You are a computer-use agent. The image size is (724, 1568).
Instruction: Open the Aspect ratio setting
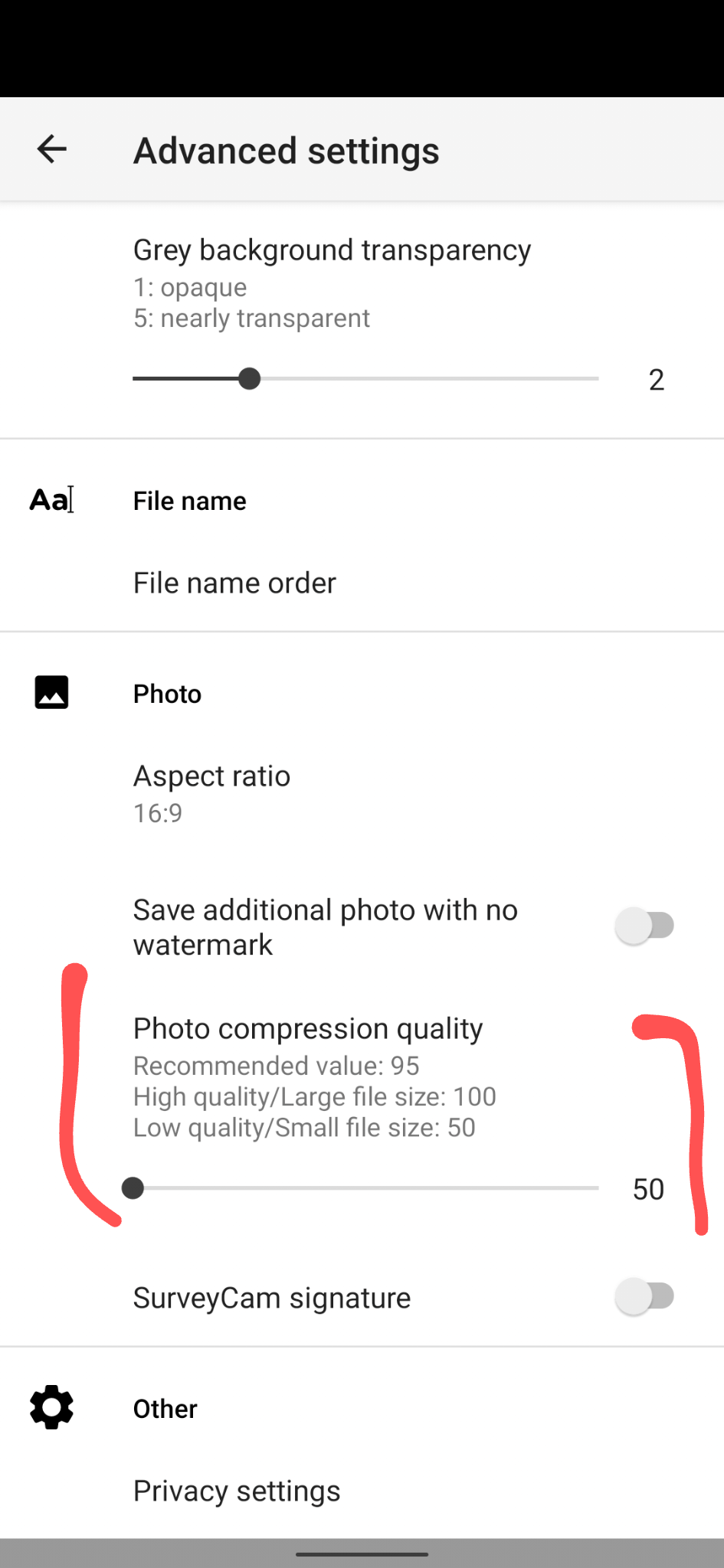coord(211,792)
